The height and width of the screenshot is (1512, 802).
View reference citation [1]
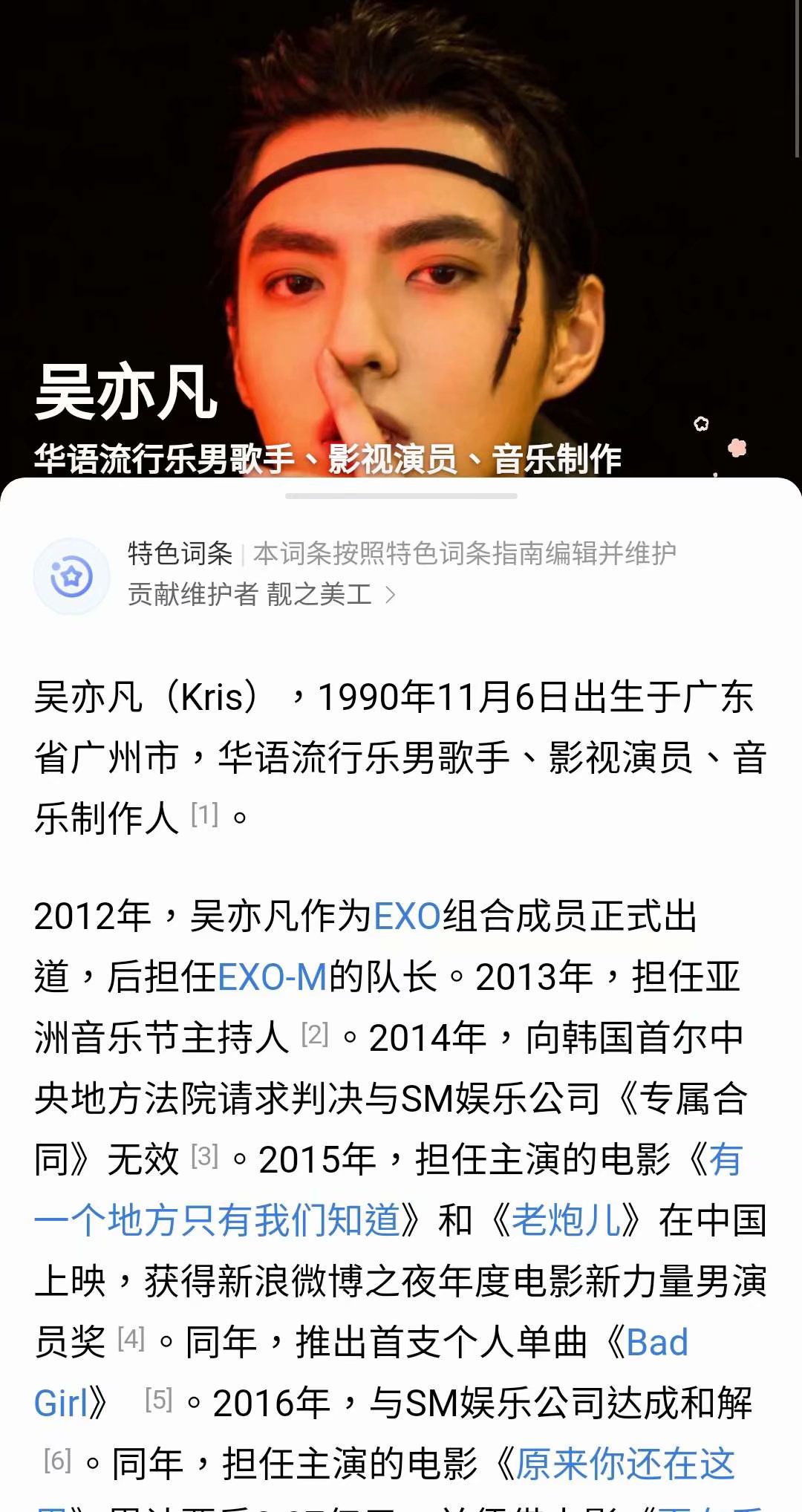point(205,815)
